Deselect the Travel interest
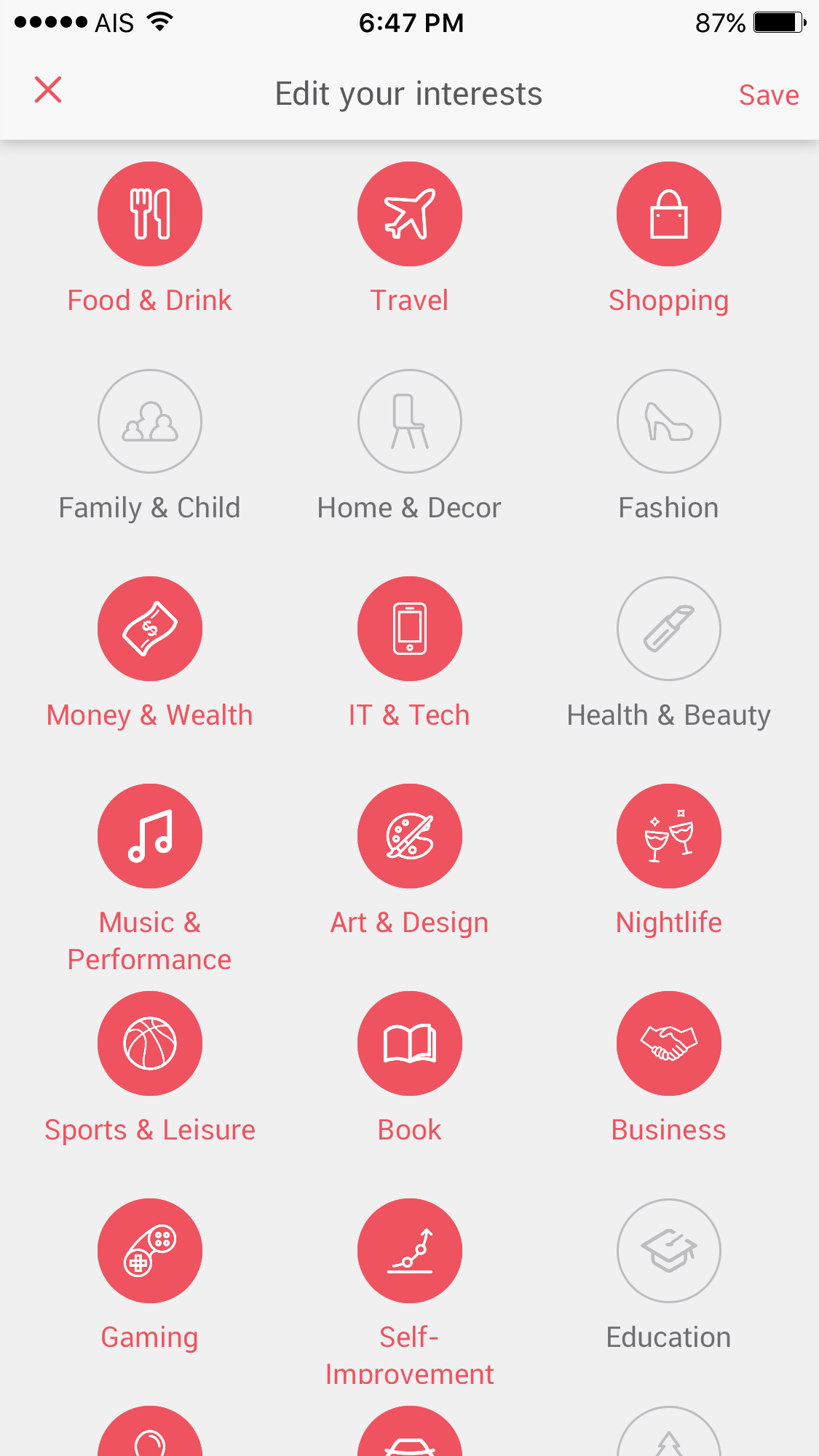819x1456 pixels. (x=410, y=214)
